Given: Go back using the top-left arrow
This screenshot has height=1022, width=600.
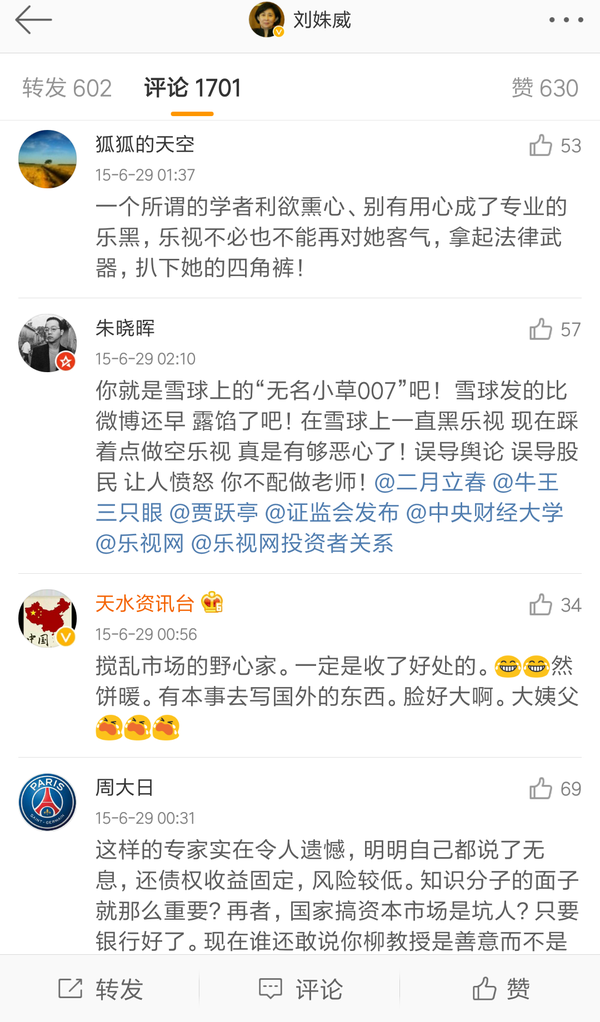Looking at the screenshot, I should click(x=33, y=20).
